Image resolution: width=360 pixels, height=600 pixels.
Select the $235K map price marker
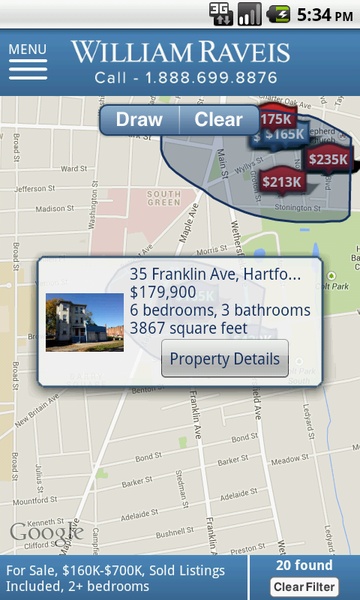329,160
